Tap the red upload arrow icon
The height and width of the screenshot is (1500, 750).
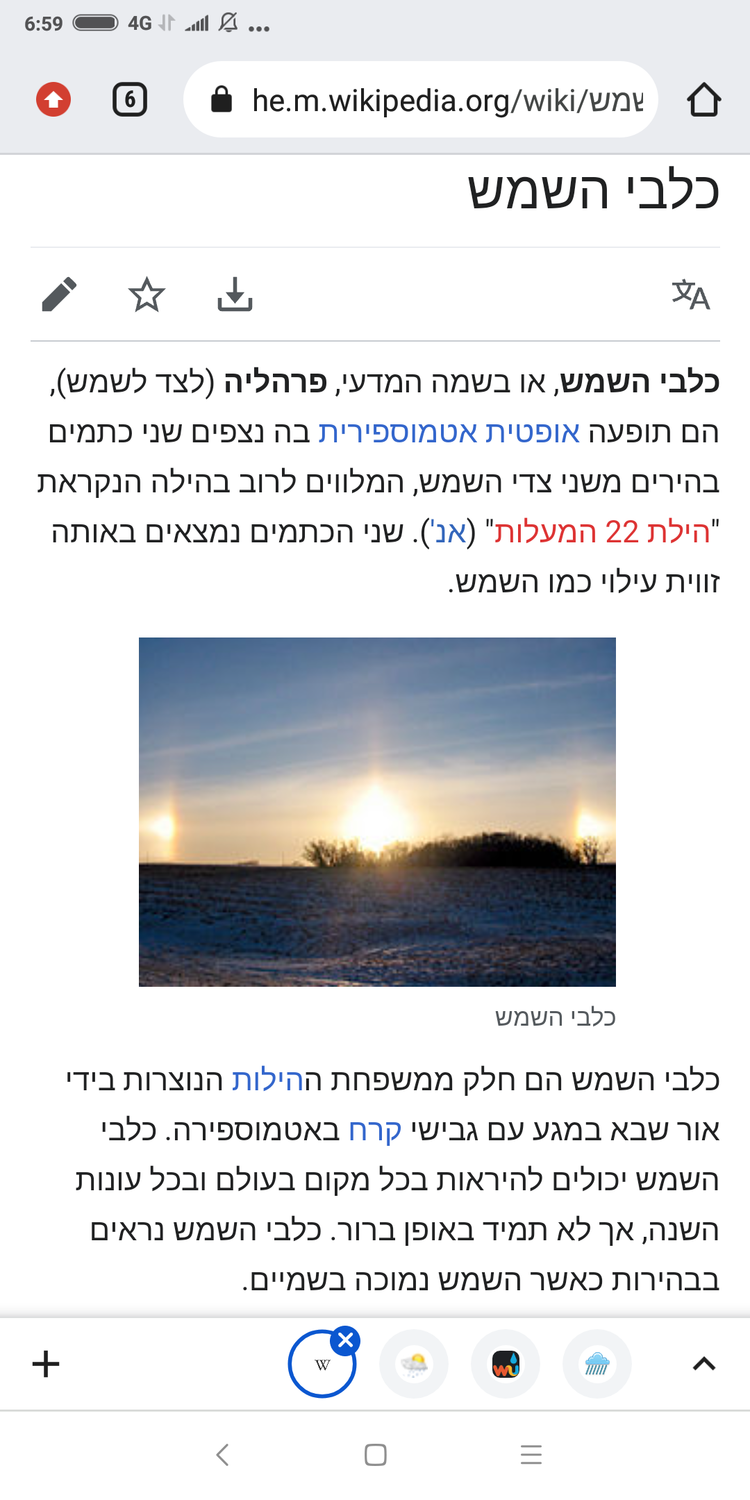tap(53, 100)
